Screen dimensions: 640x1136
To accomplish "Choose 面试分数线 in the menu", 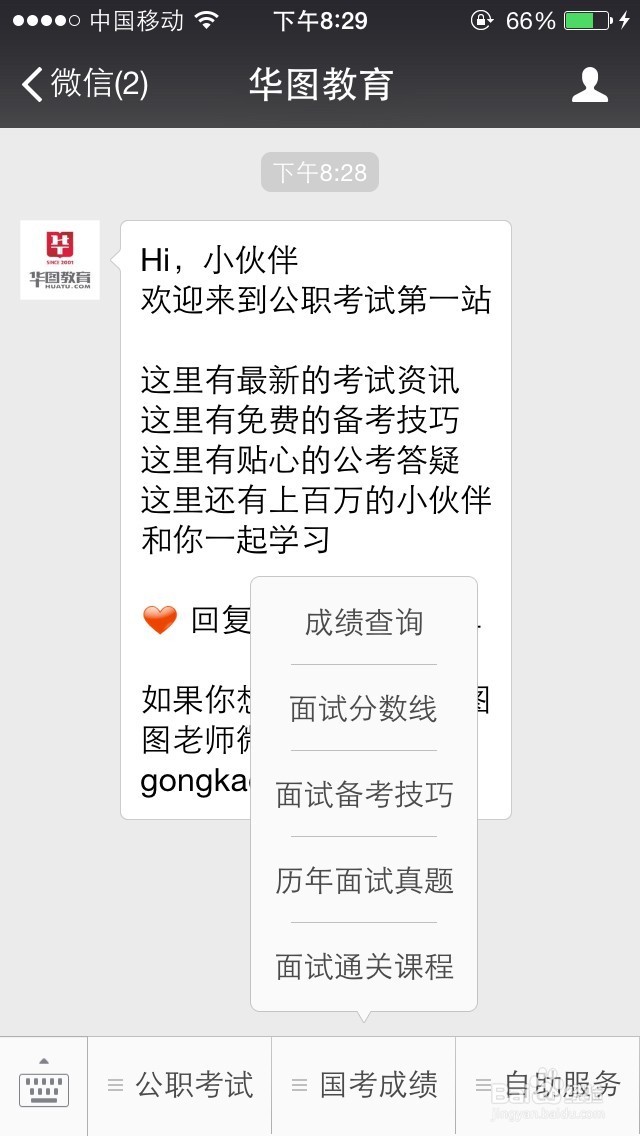I will coord(364,708).
